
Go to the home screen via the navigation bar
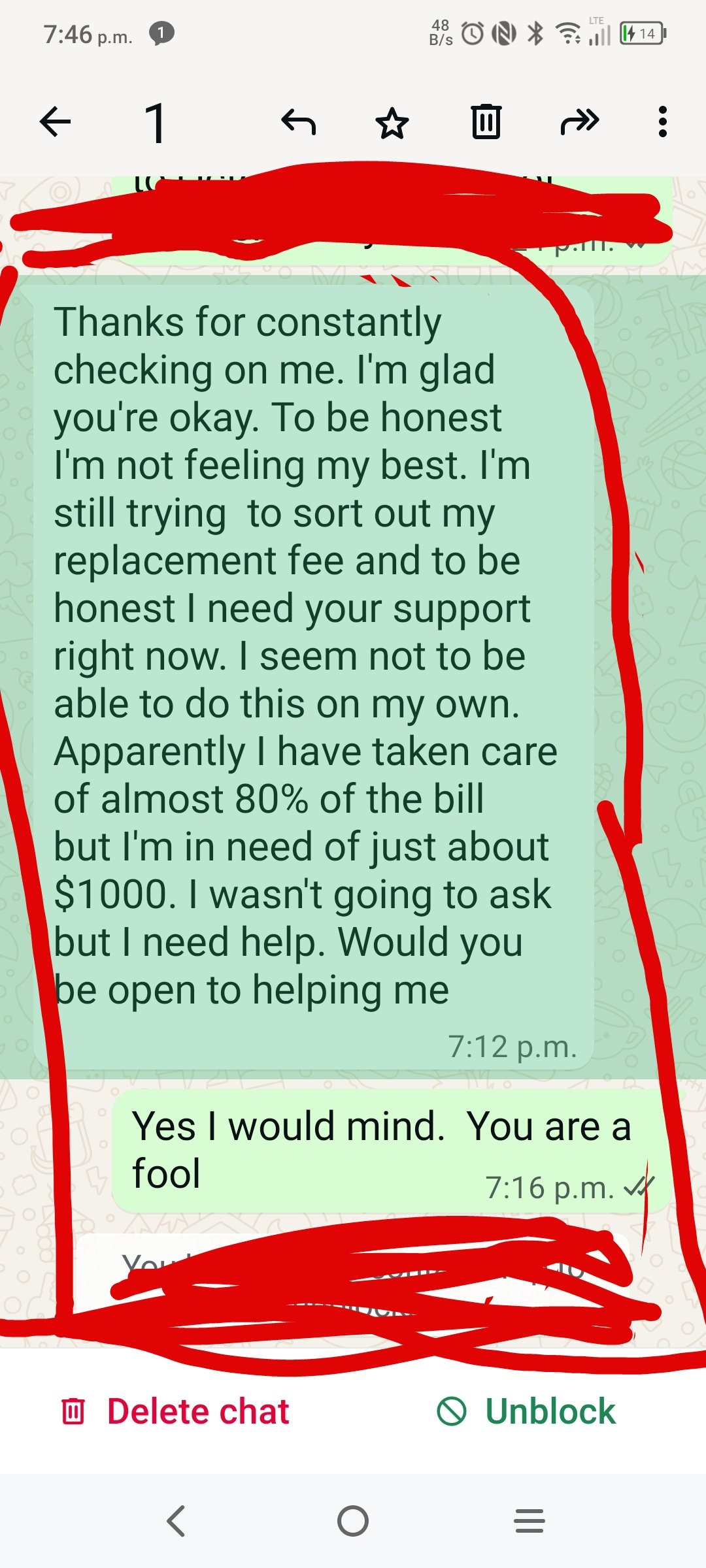tap(353, 1521)
